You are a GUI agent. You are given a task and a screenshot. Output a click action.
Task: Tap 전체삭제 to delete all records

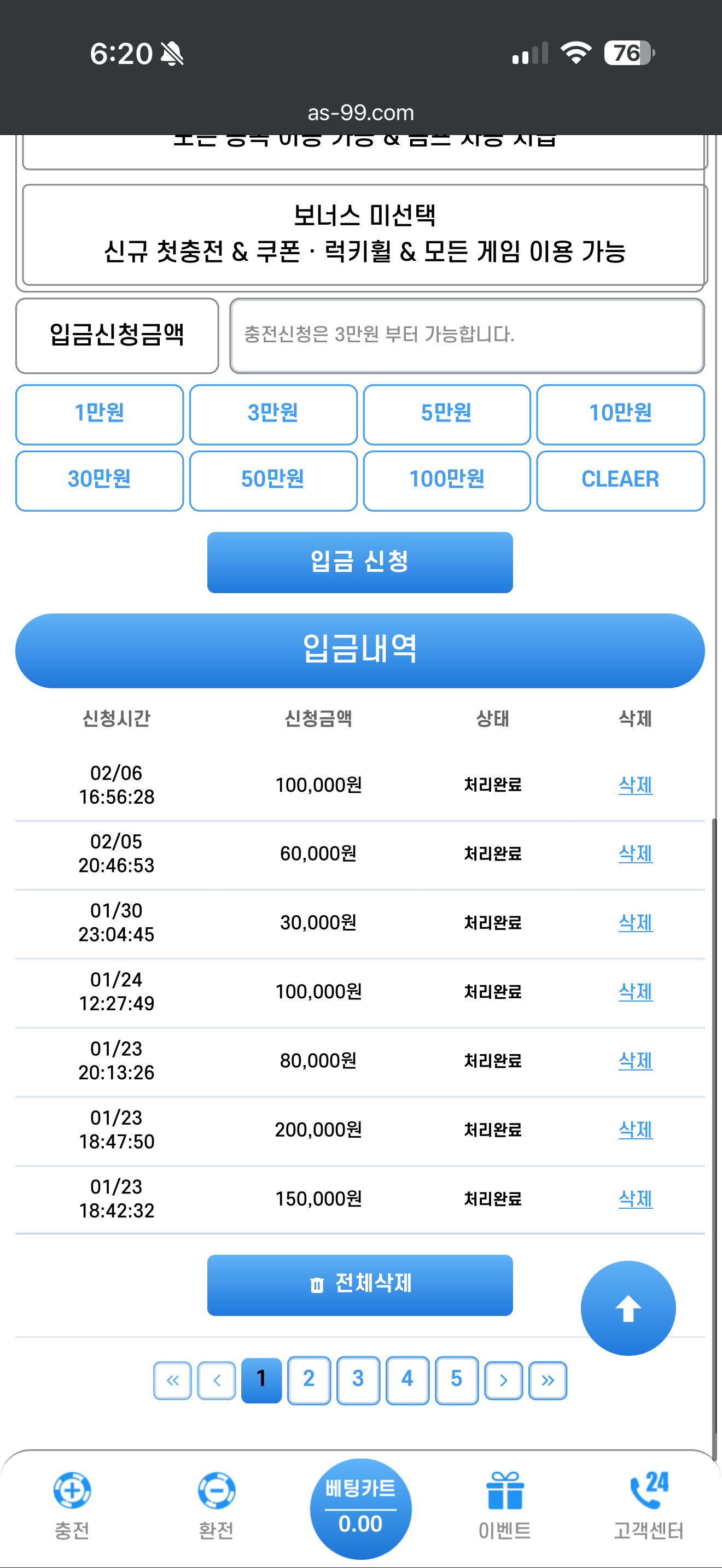[360, 1284]
